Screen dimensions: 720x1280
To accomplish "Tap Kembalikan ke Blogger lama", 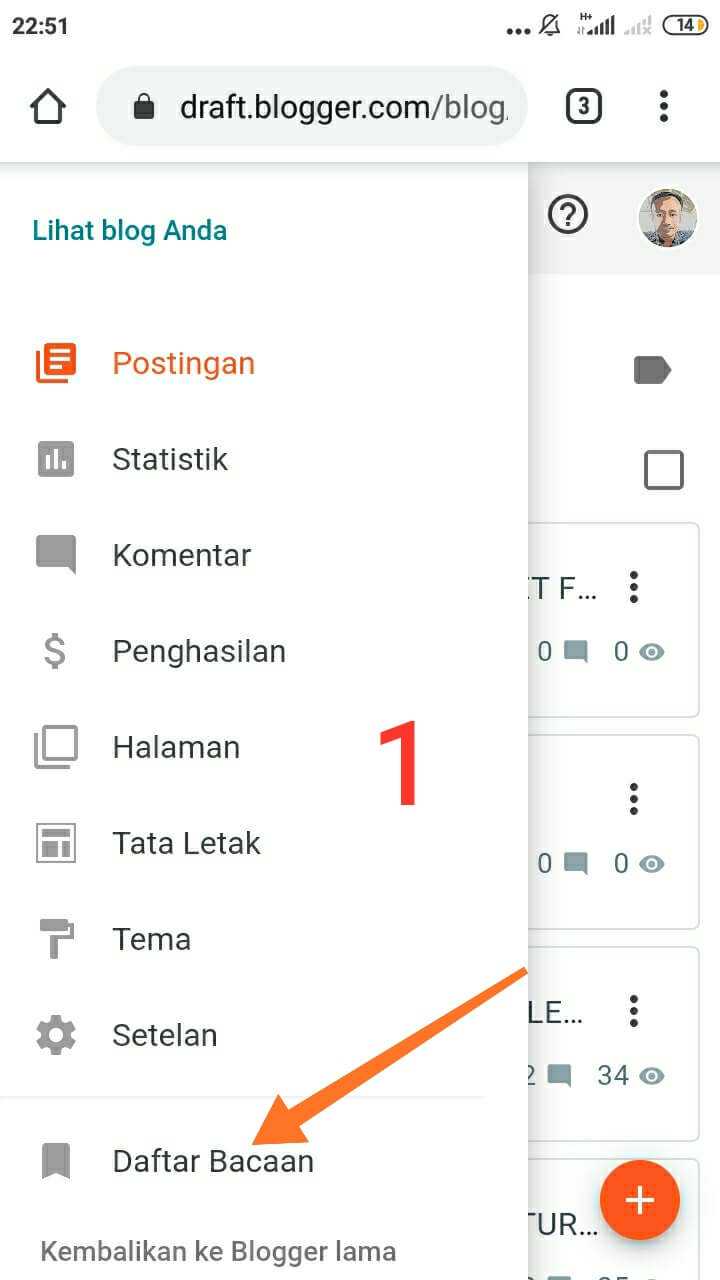I will [218, 1251].
